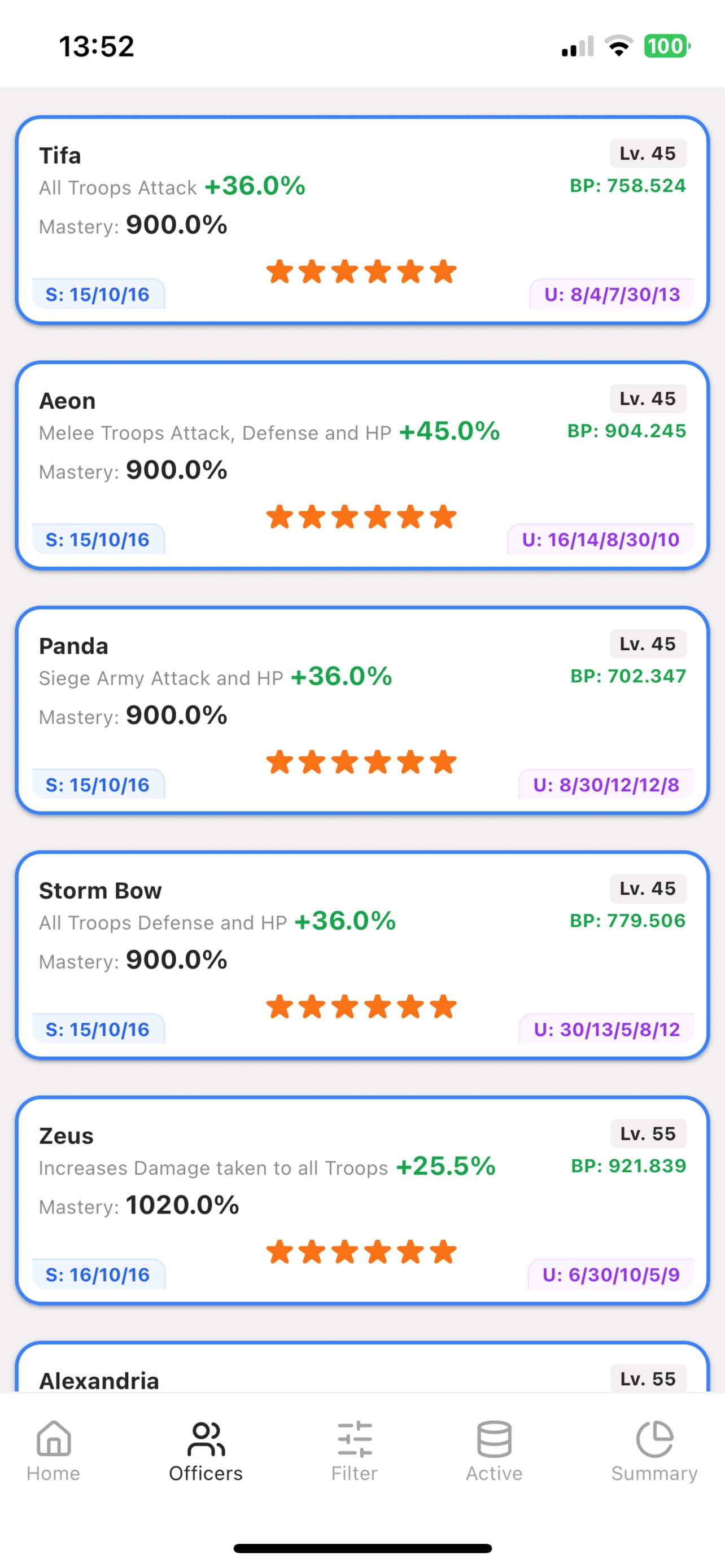The height and width of the screenshot is (1568, 725).
Task: Tap the battery indicator showing 100
Action: [x=667, y=46]
